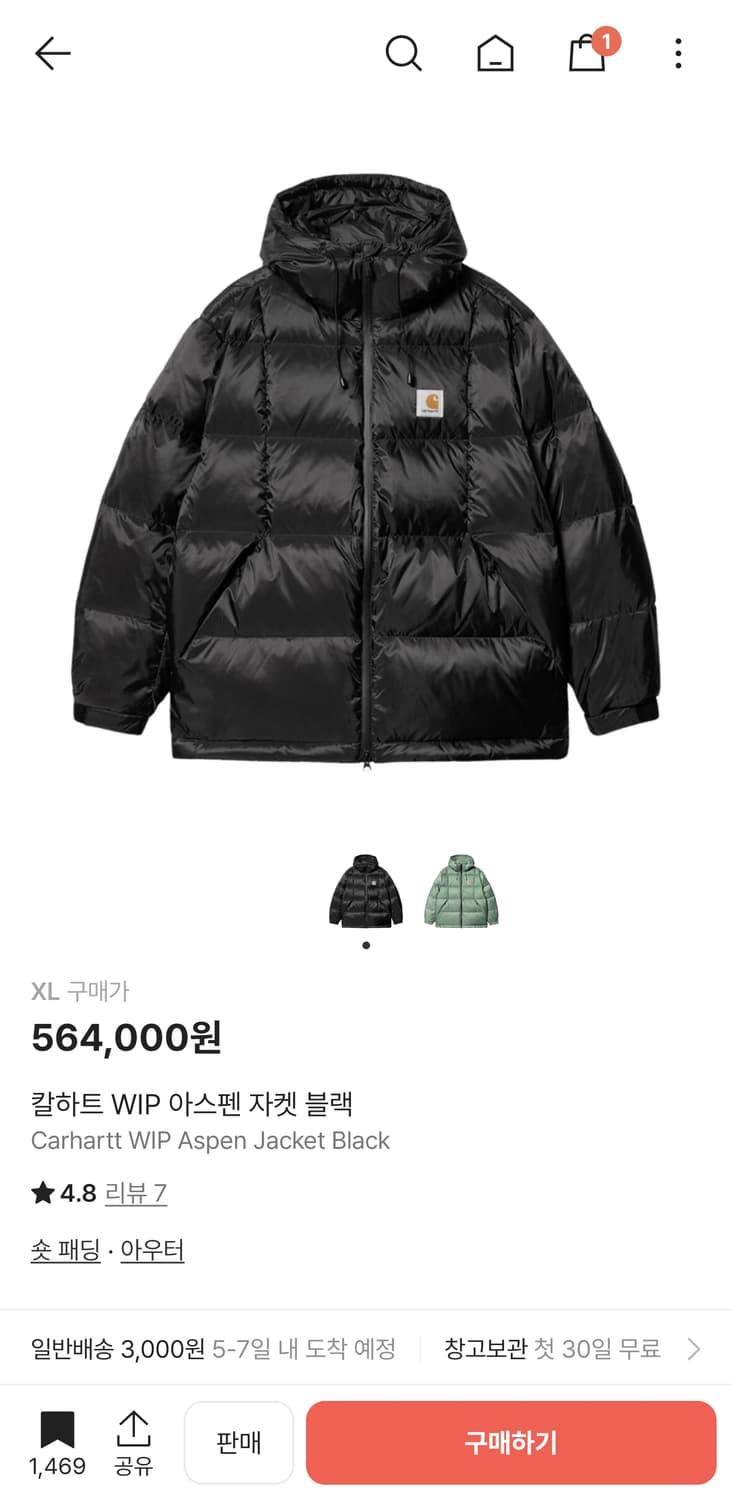Screen dimensions: 732x1500
Task: Select the star rating icon
Action: 41,1193
